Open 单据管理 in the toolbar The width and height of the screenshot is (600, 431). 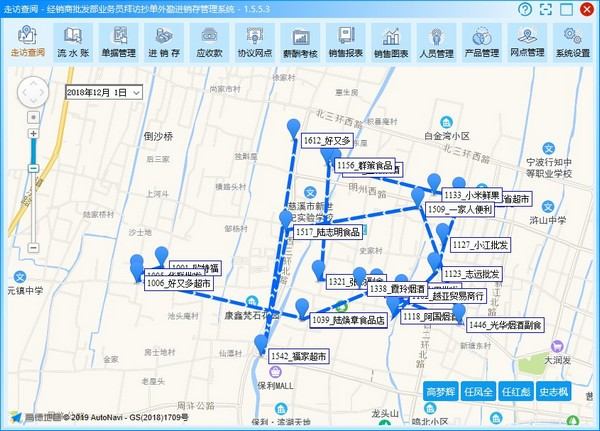point(121,42)
